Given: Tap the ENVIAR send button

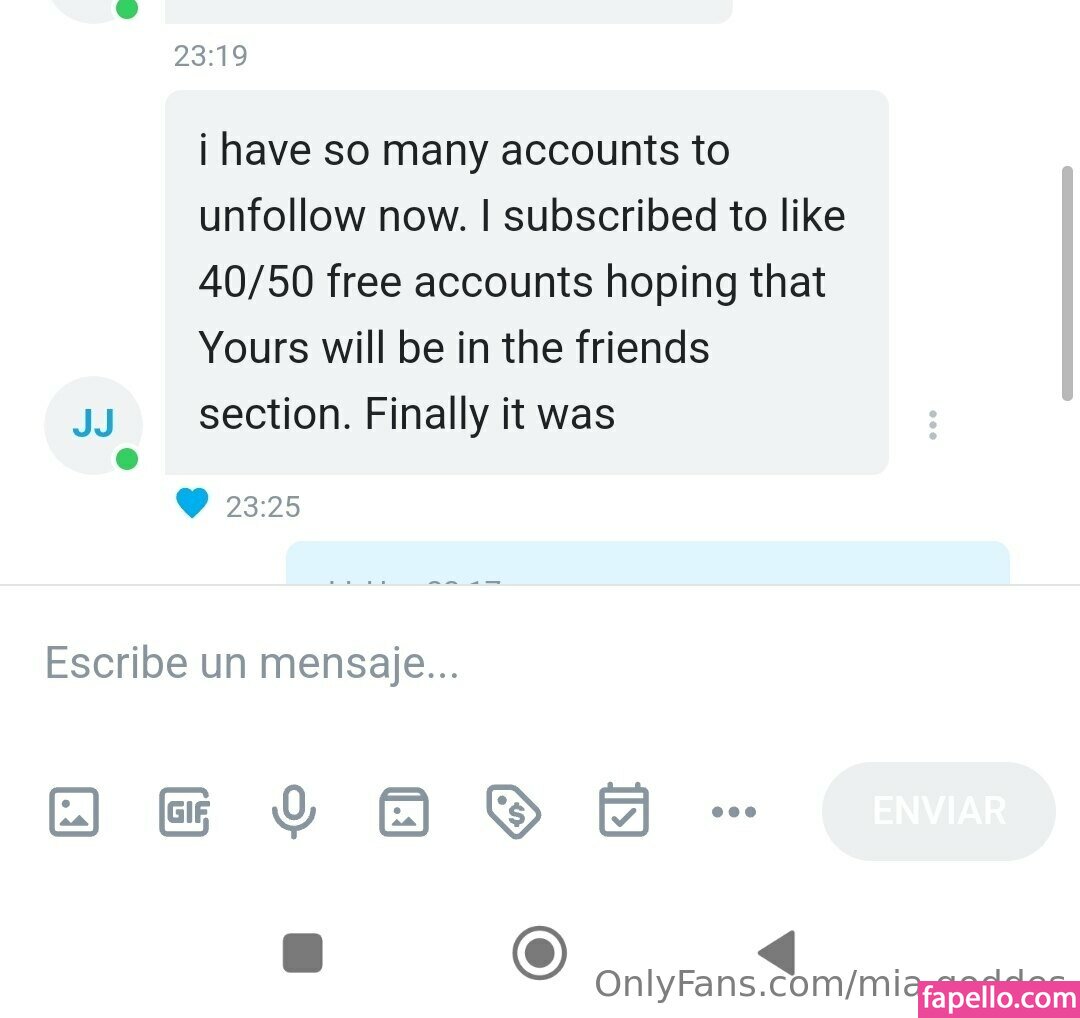Looking at the screenshot, I should (x=938, y=811).
